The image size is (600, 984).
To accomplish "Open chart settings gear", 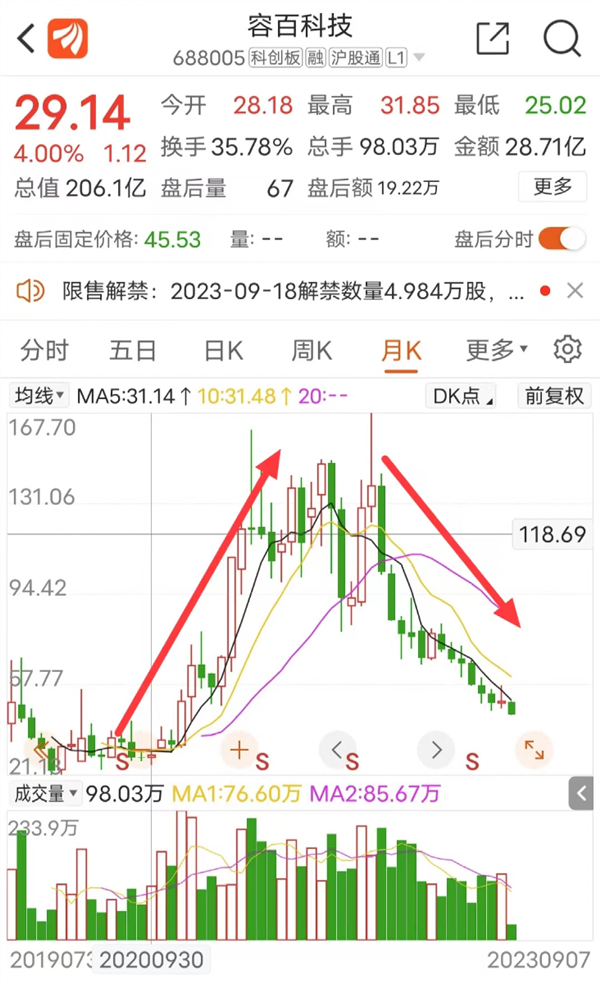I will tap(567, 349).
